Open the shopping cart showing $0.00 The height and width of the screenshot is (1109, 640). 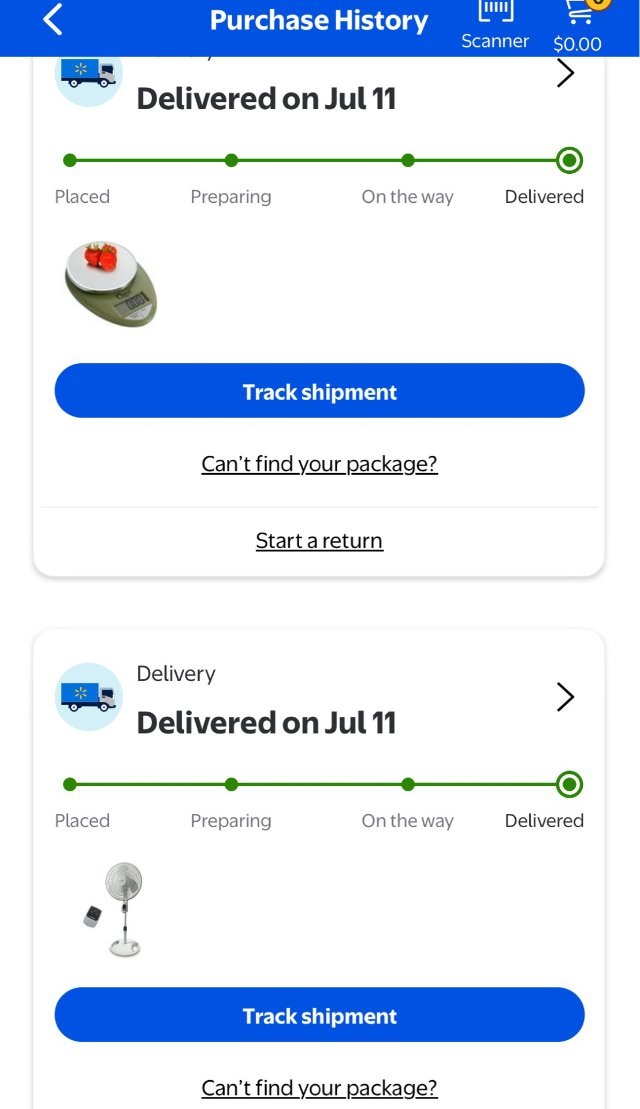click(x=578, y=25)
